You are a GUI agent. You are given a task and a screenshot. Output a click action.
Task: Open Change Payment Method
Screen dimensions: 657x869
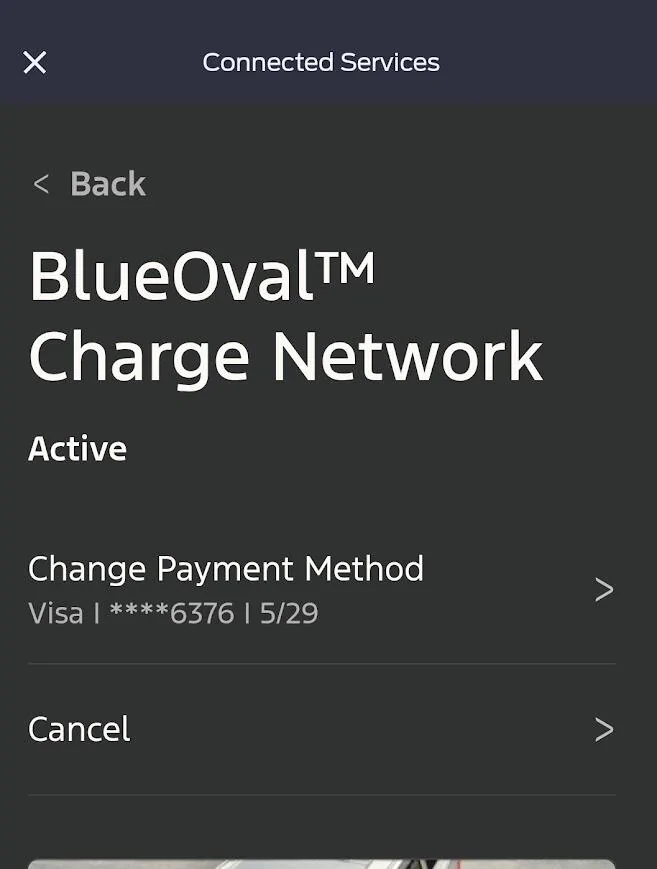point(320,589)
